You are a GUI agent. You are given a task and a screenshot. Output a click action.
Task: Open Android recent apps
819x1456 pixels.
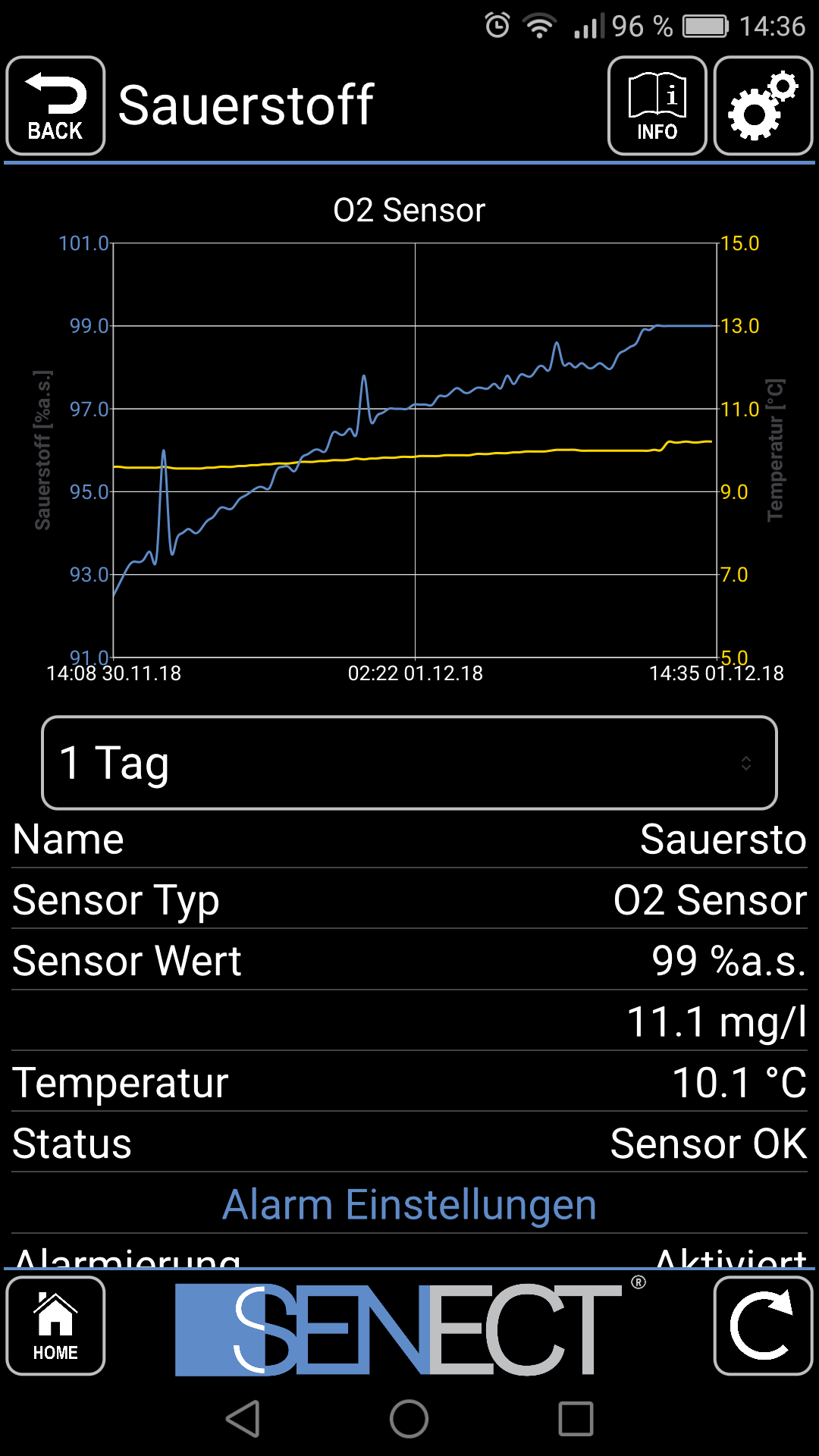point(576,1419)
